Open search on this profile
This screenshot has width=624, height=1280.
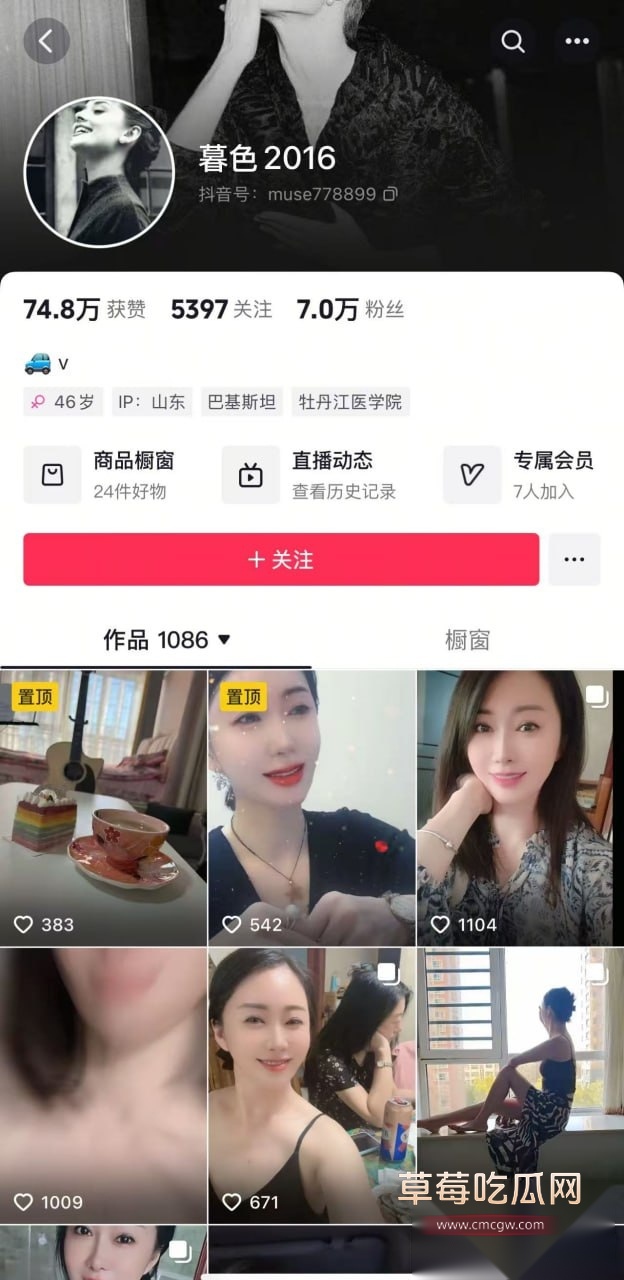point(513,41)
